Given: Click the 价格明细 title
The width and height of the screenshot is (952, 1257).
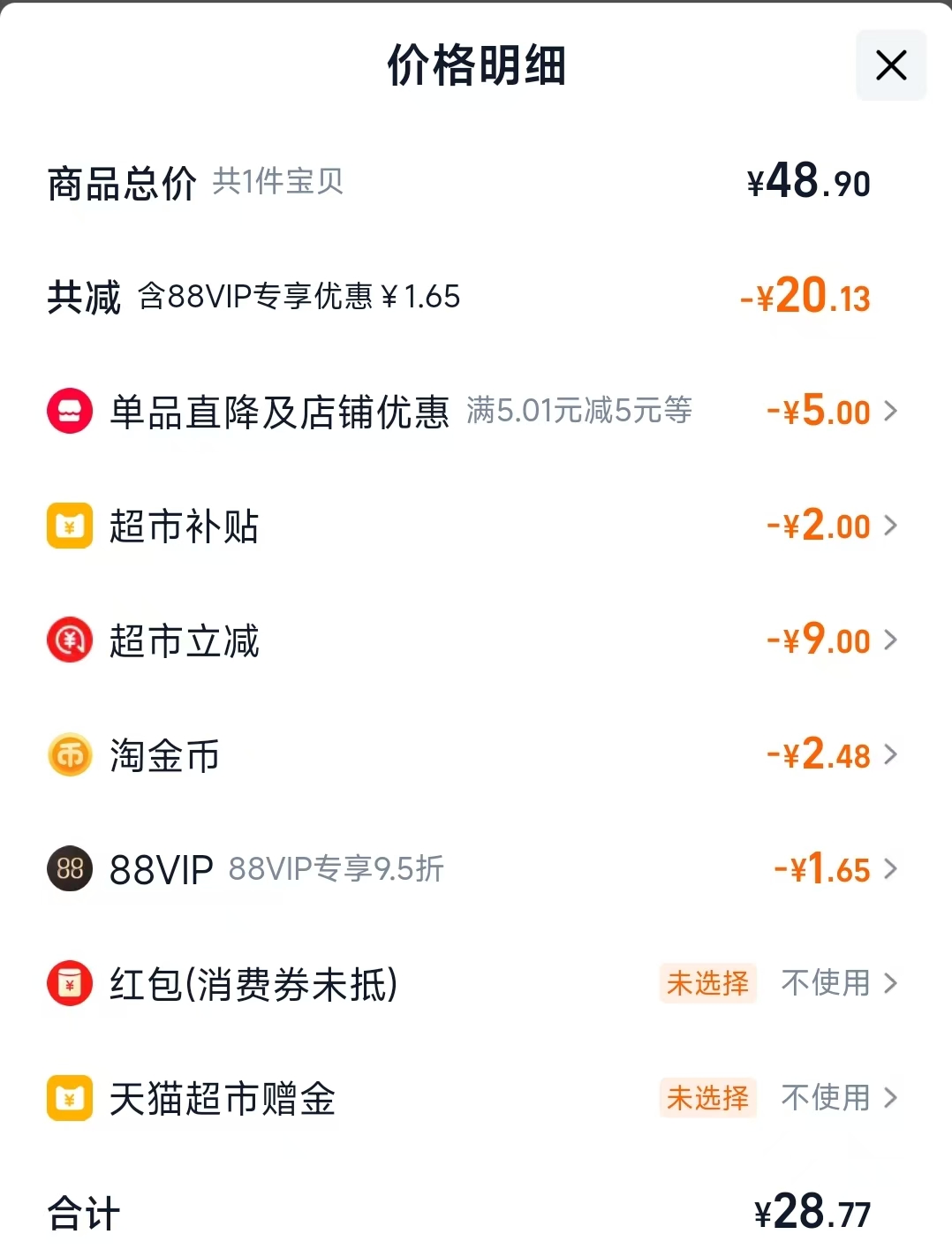Looking at the screenshot, I should pyautogui.click(x=475, y=65).
